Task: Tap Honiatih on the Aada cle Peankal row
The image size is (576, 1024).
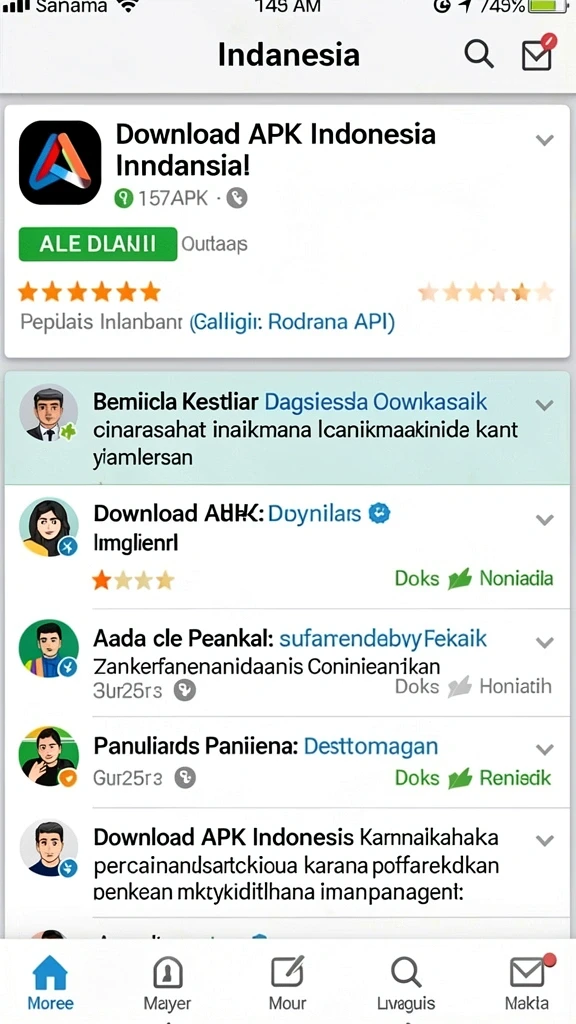Action: [515, 686]
